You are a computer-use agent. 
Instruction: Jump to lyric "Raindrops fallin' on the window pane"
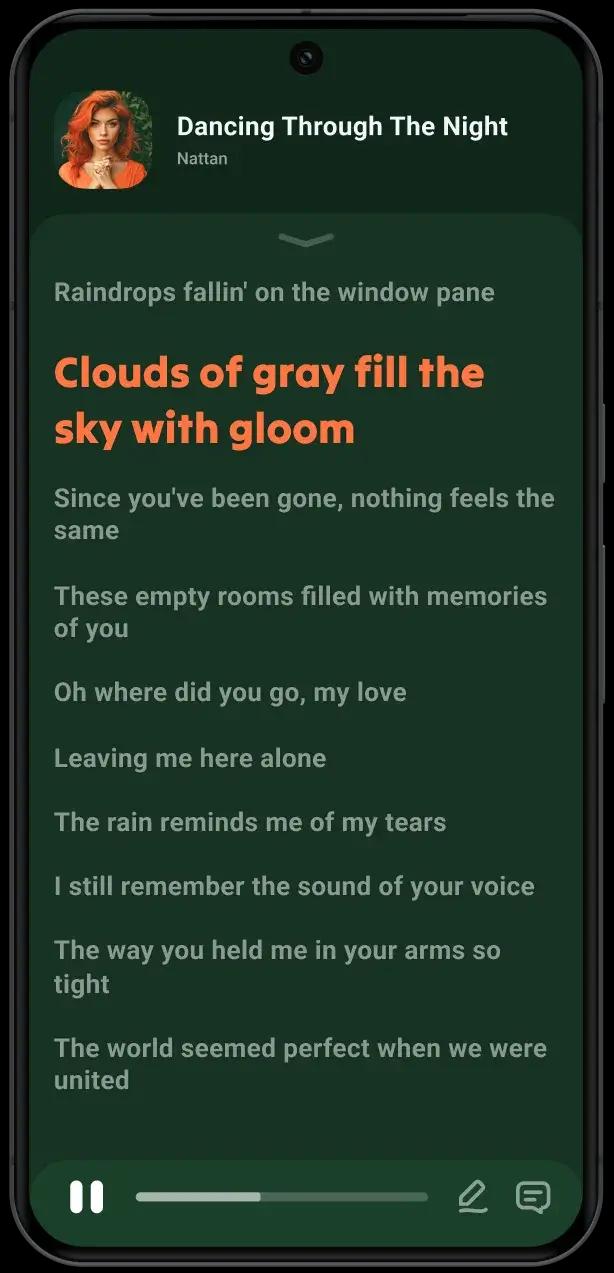pyautogui.click(x=274, y=292)
